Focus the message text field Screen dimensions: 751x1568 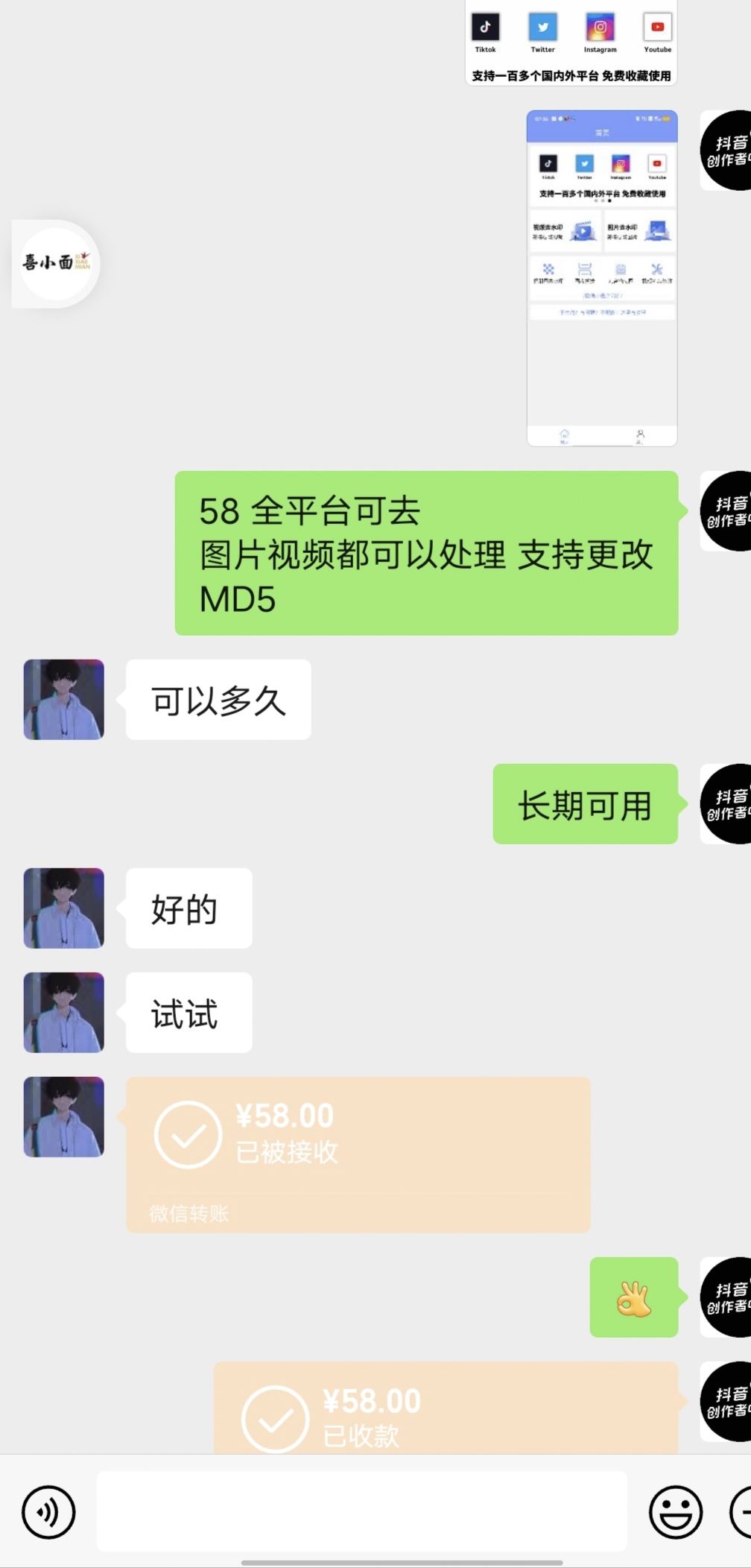(x=361, y=1511)
